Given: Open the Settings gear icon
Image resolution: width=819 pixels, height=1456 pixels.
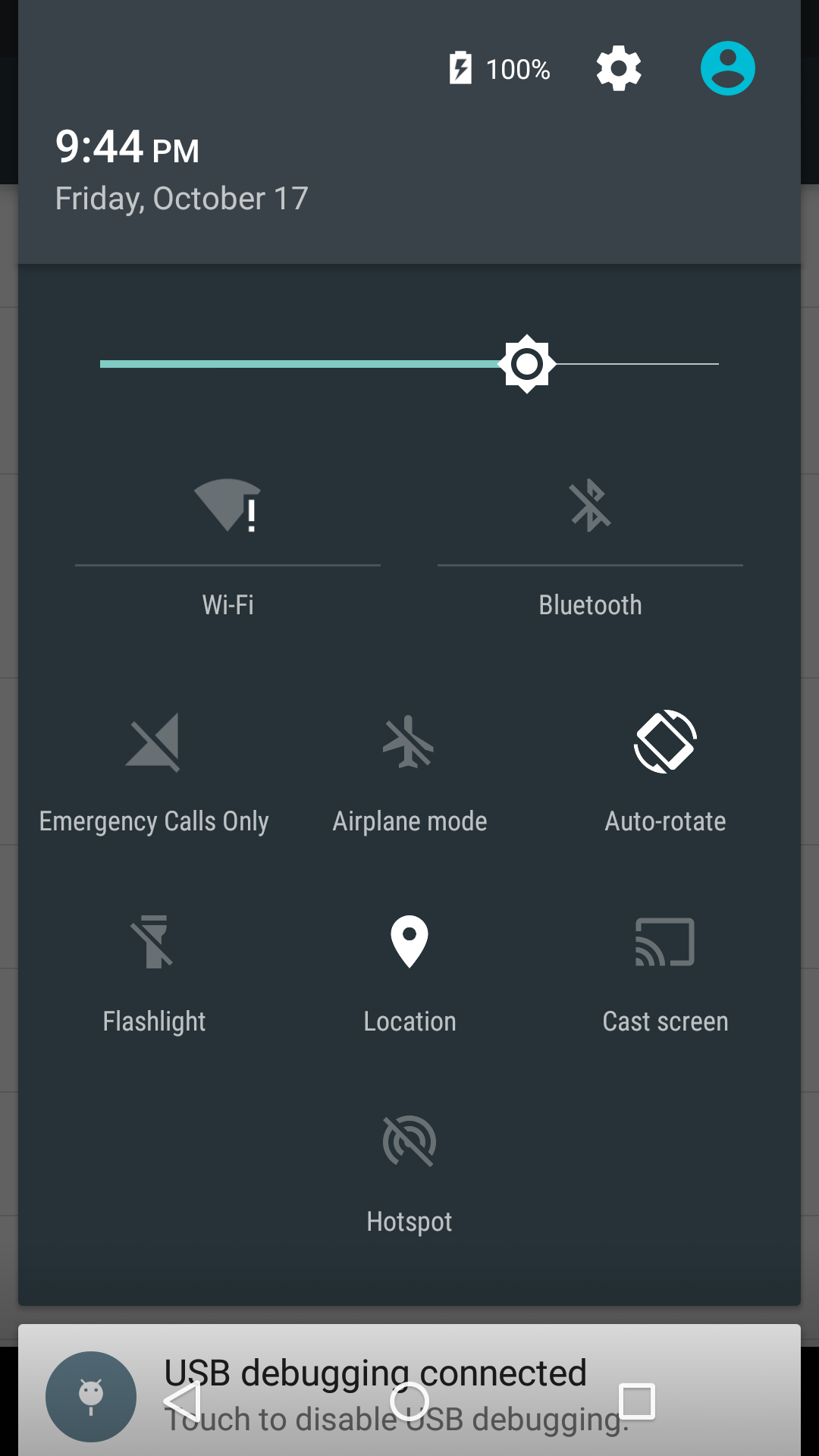Looking at the screenshot, I should click(618, 67).
